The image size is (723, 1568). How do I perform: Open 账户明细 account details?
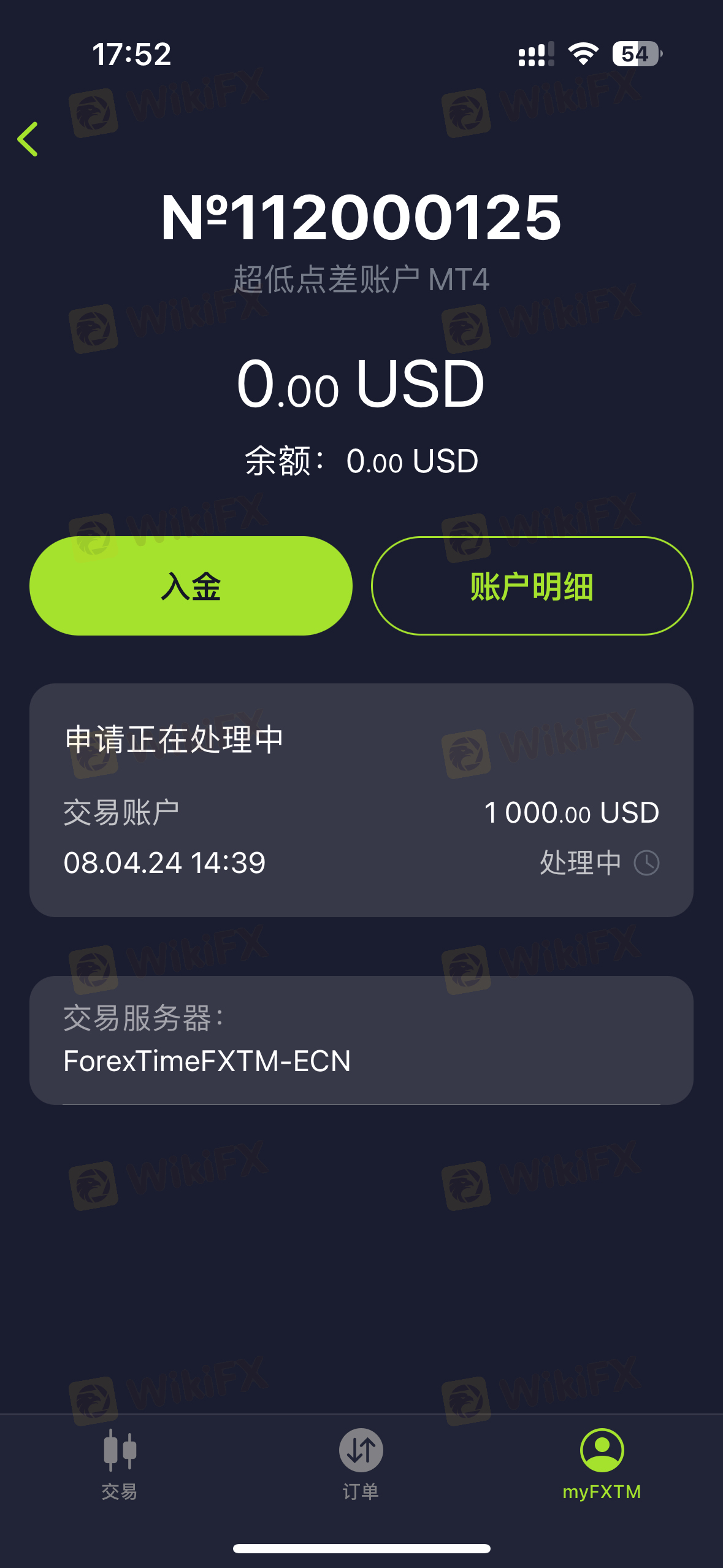[532, 586]
